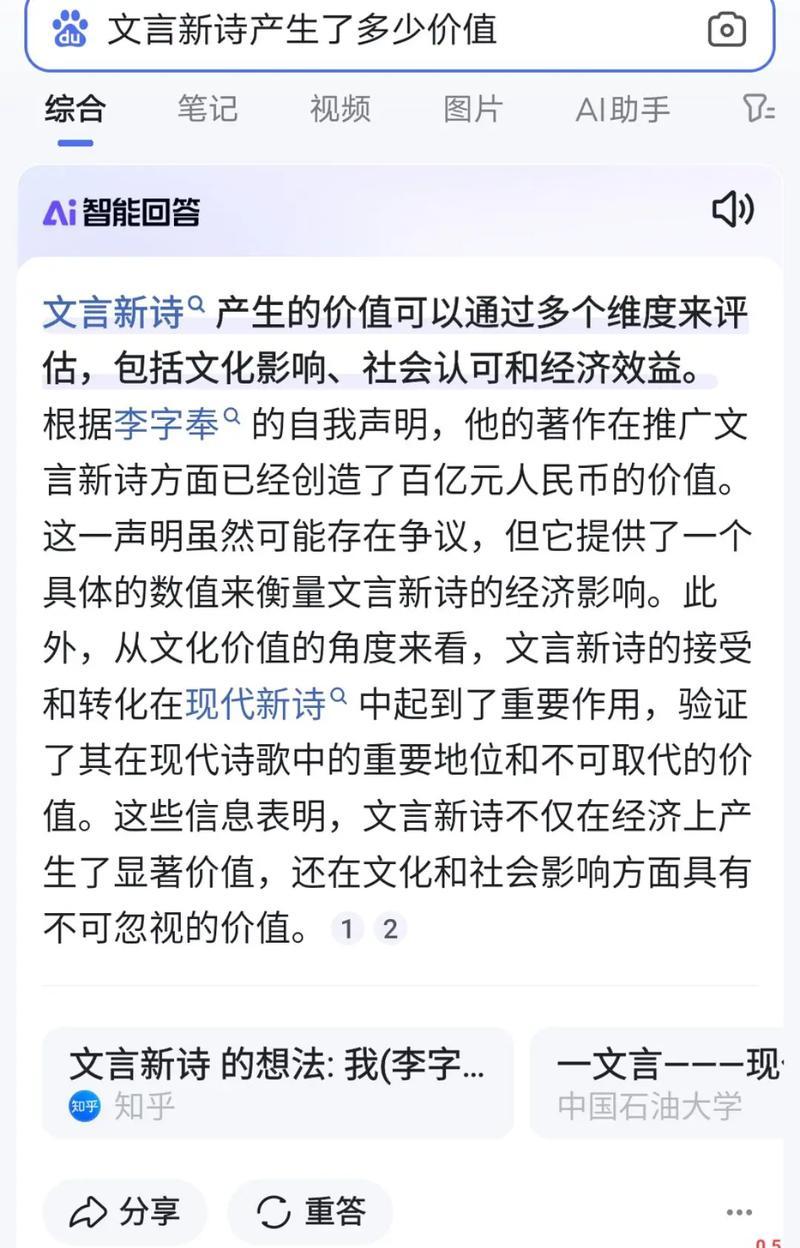The height and width of the screenshot is (1248, 800).
Task: Open the 知乎 source card
Action: pyautogui.click(x=277, y=1083)
